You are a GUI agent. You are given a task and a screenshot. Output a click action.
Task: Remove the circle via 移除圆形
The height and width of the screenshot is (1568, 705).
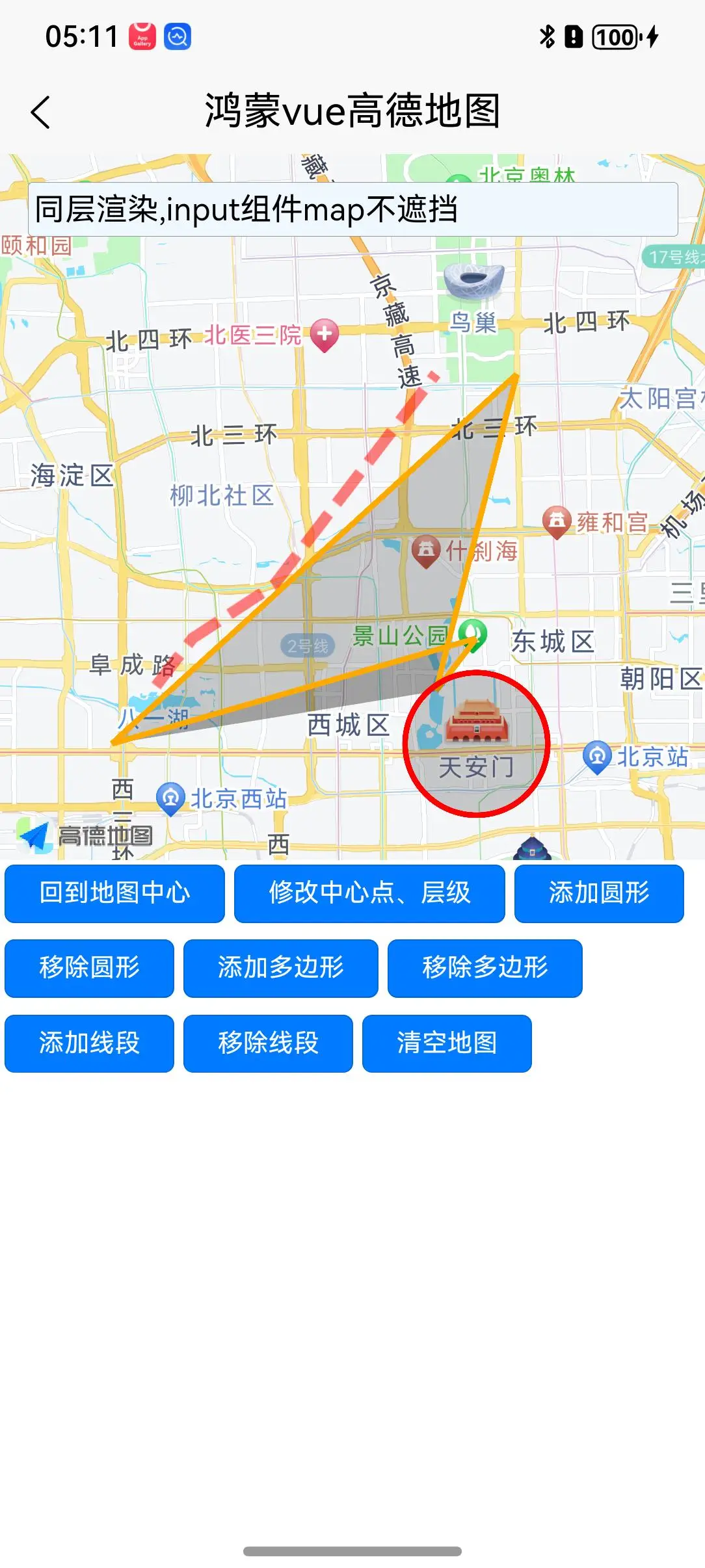89,968
